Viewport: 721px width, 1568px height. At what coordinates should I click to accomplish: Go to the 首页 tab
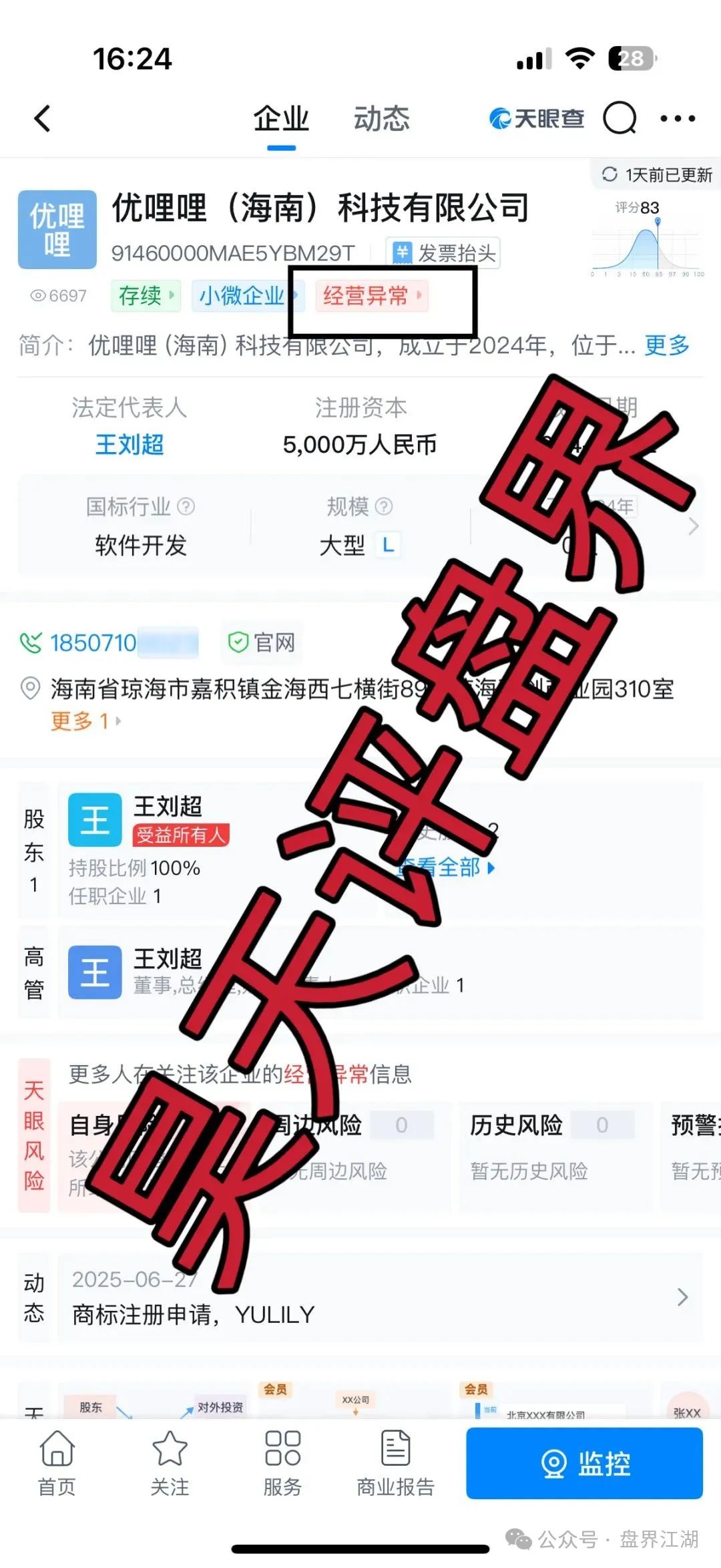click(x=57, y=1463)
